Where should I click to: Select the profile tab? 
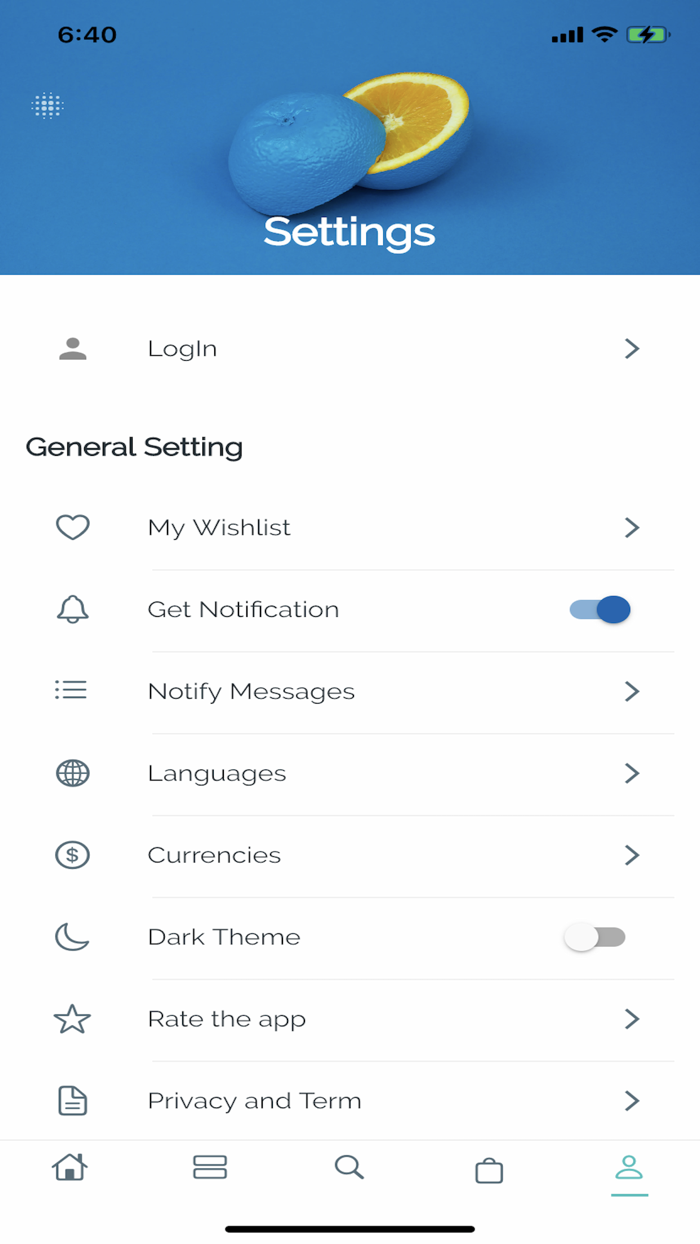(x=629, y=1168)
